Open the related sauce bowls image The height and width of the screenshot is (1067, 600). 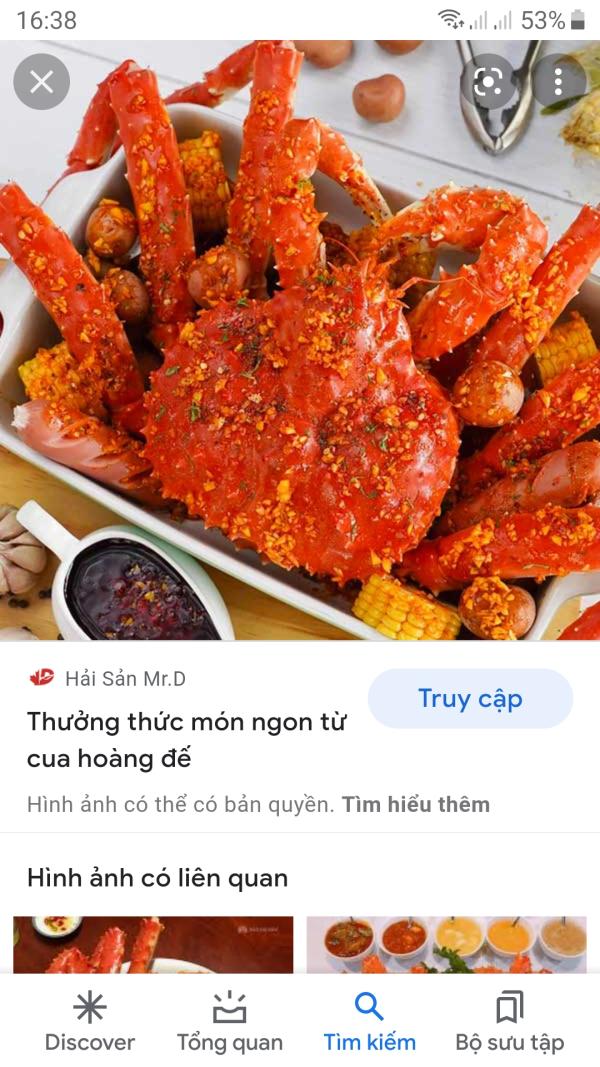(446, 945)
